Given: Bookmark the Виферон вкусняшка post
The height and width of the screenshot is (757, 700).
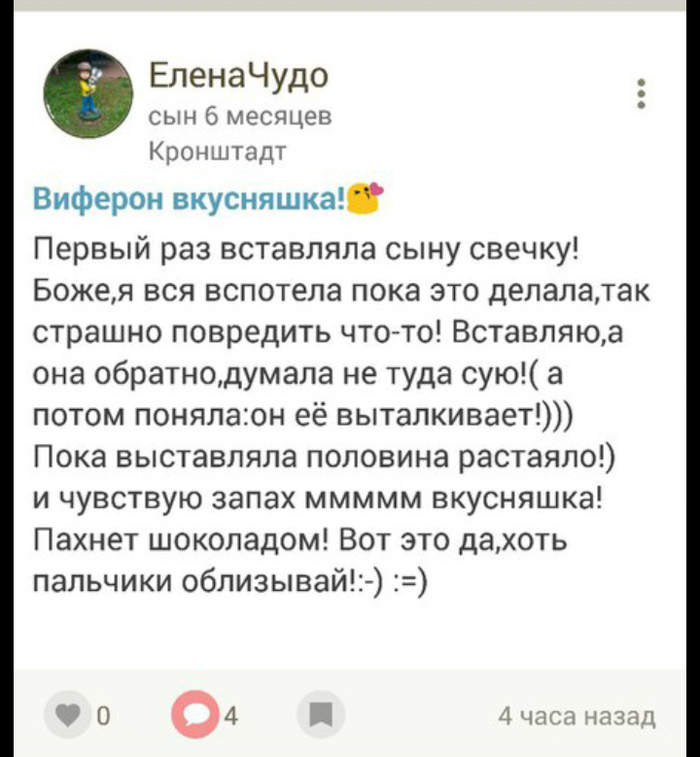Looking at the screenshot, I should point(321,714).
